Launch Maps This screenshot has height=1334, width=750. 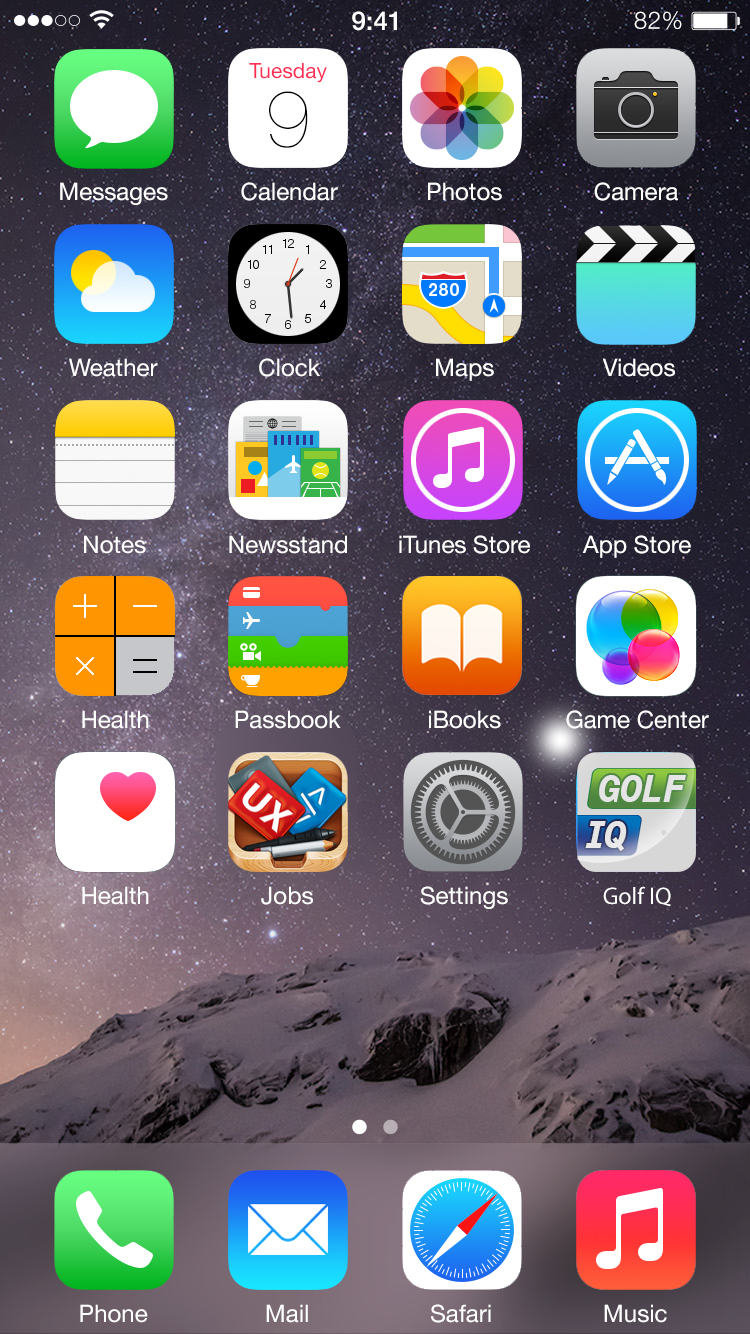(462, 285)
